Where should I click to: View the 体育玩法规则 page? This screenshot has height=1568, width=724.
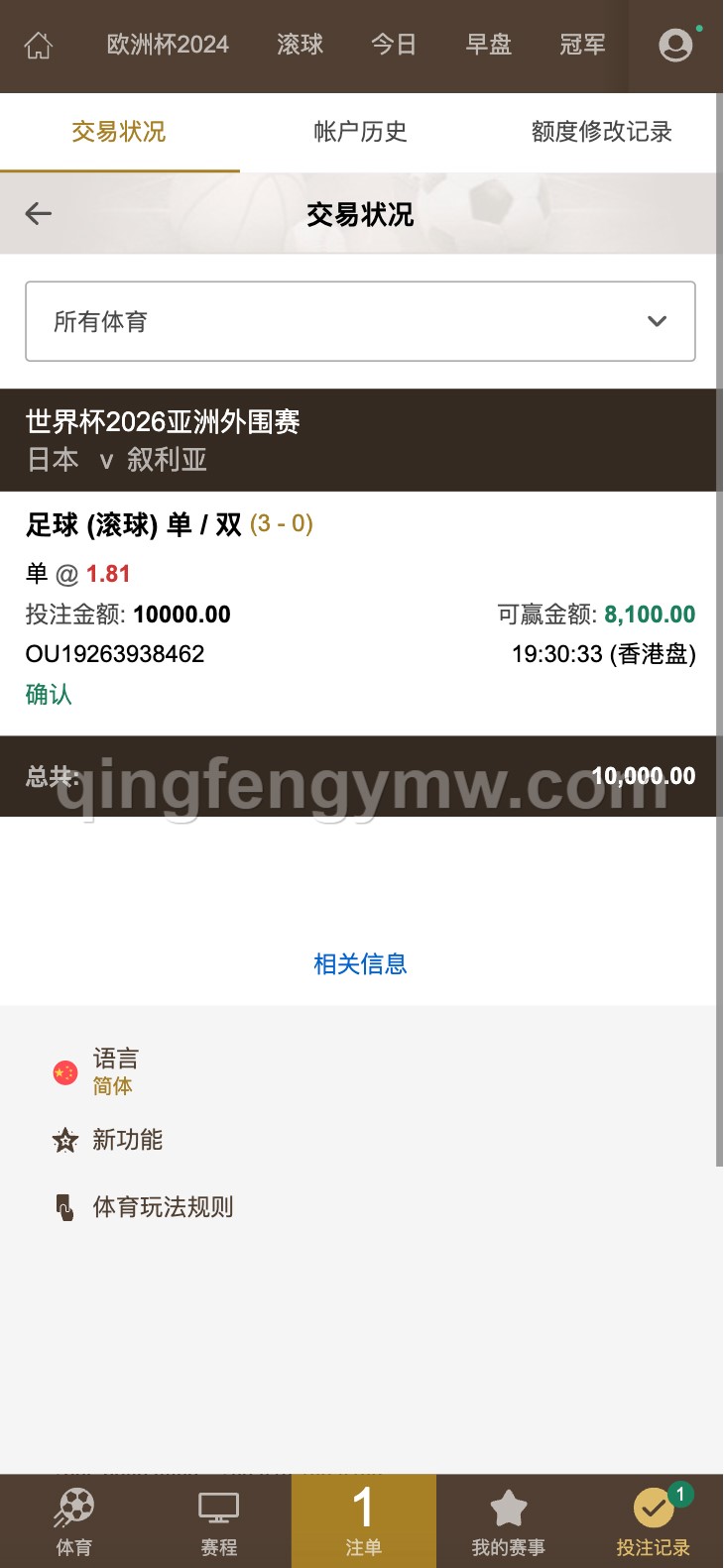[x=163, y=1207]
